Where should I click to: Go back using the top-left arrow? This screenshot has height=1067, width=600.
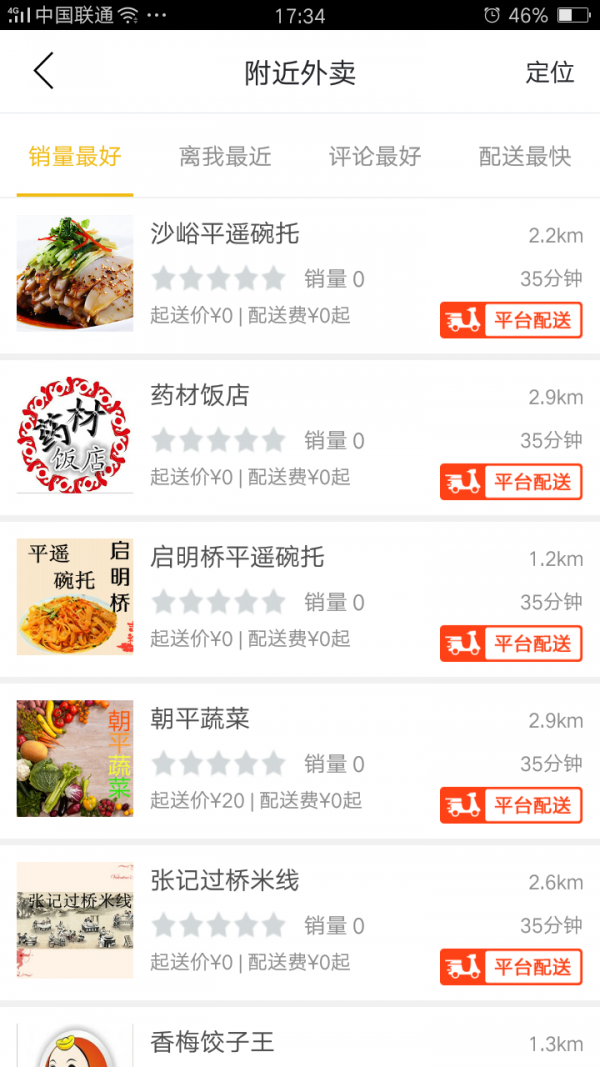(43, 72)
